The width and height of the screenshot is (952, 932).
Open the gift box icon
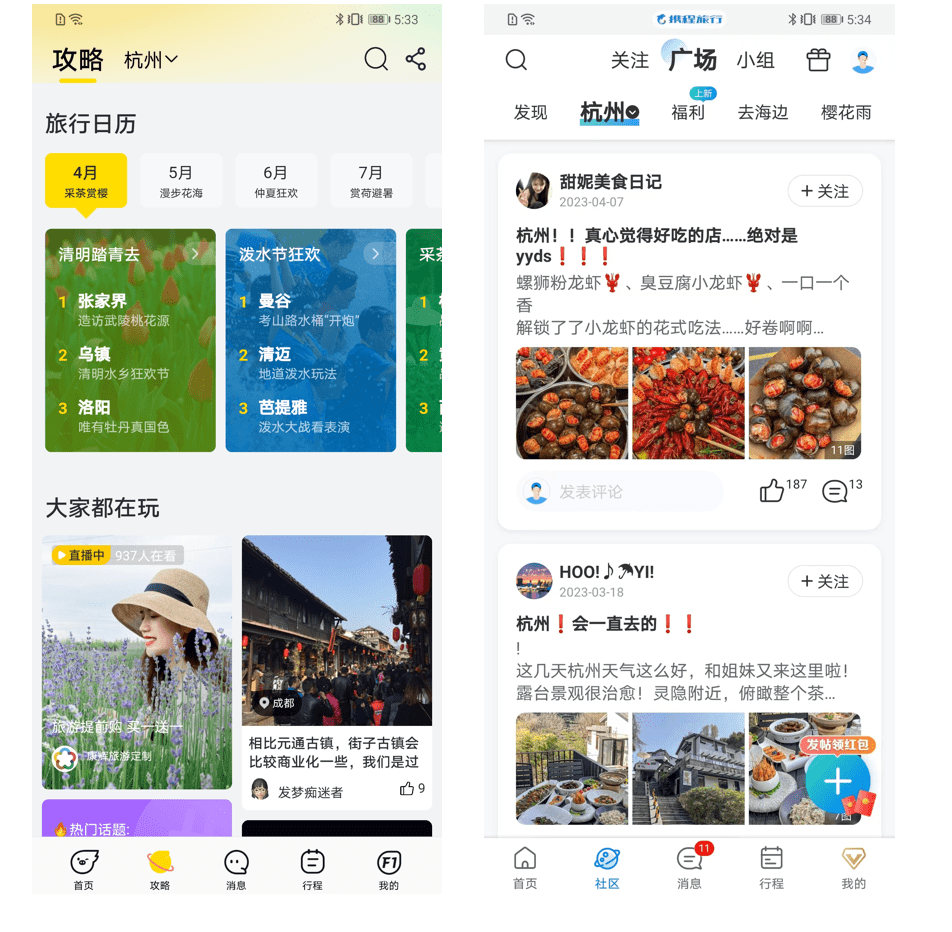pyautogui.click(x=818, y=61)
